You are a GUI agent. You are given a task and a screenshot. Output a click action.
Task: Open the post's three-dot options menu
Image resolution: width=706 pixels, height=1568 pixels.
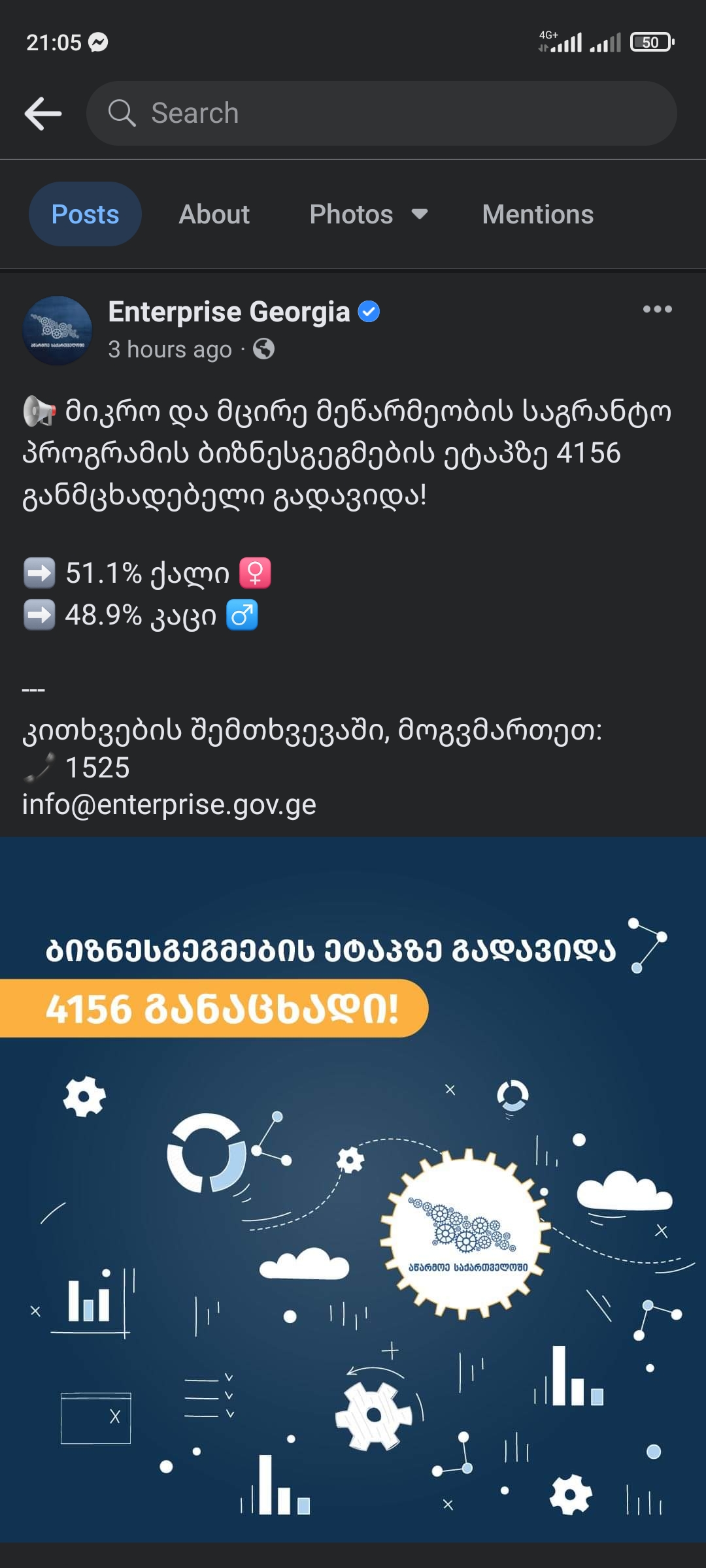[657, 309]
